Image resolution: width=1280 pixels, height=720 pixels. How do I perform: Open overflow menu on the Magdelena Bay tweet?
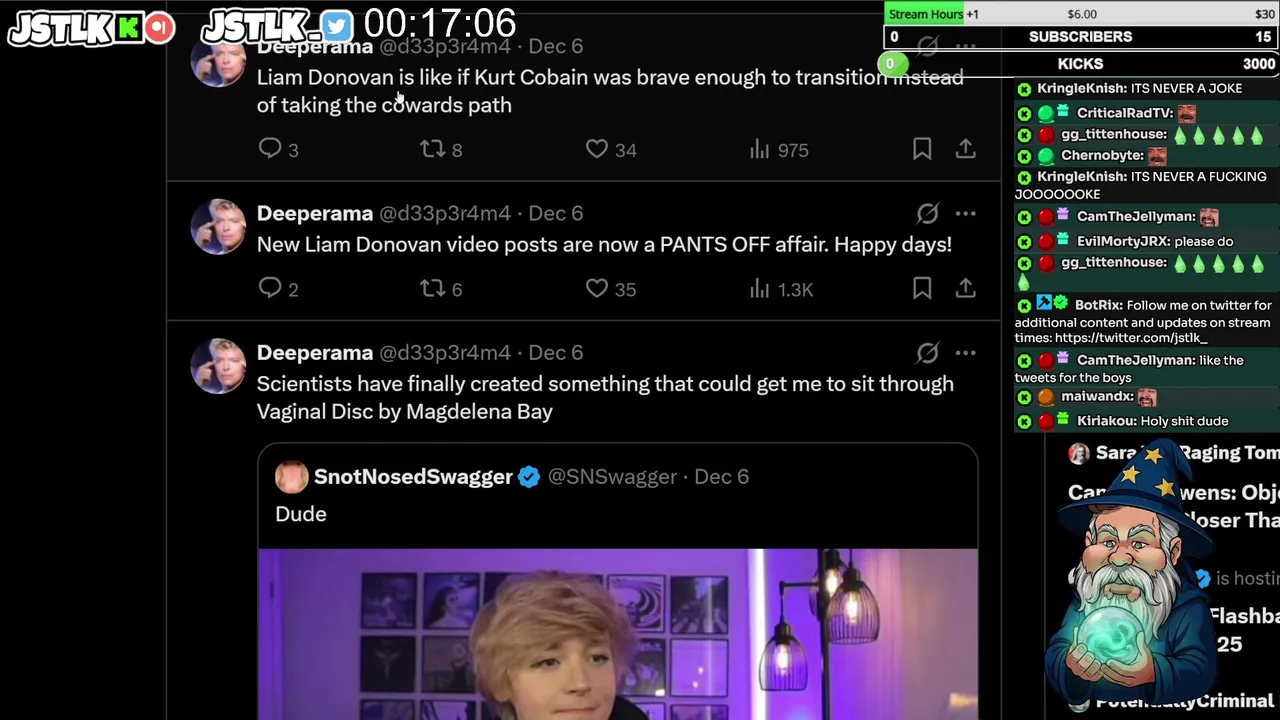point(965,353)
